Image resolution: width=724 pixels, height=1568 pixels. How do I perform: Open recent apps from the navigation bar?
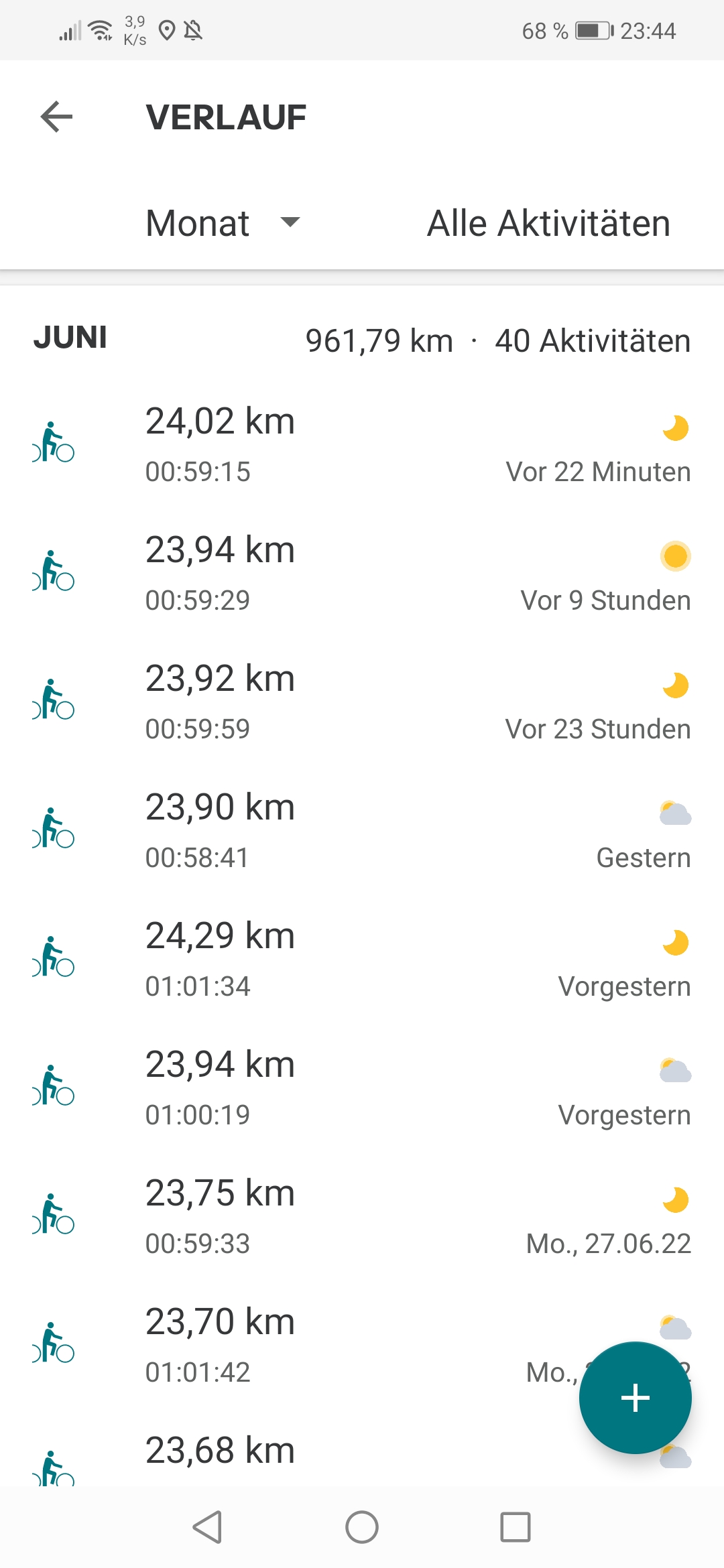click(516, 1528)
